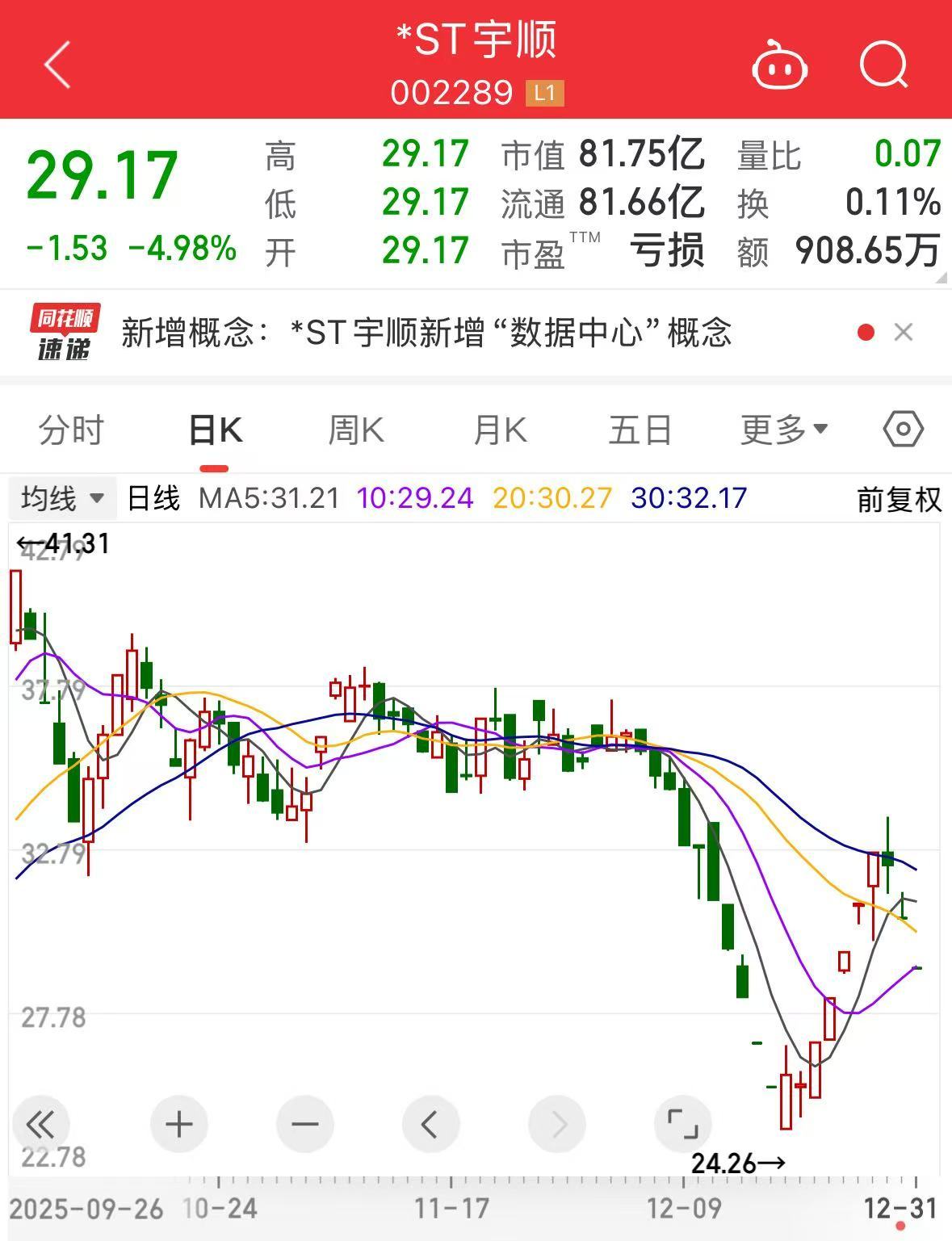The width and height of the screenshot is (952, 1241).
Task: Show the 月K chart
Action: pyautogui.click(x=500, y=430)
